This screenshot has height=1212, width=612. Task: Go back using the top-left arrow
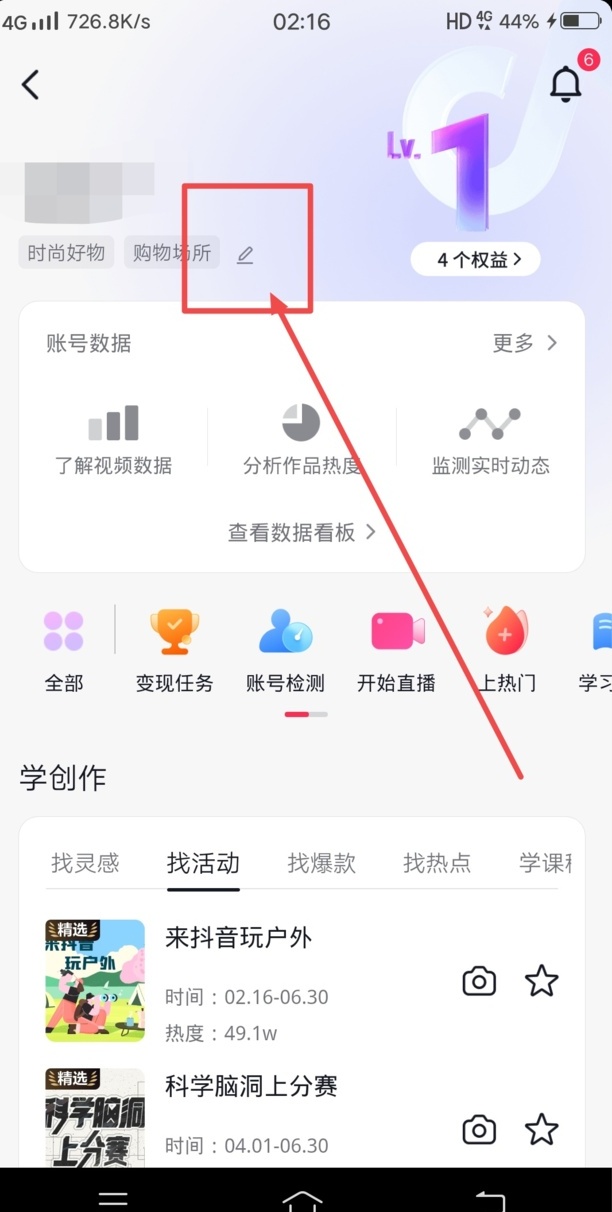(31, 85)
